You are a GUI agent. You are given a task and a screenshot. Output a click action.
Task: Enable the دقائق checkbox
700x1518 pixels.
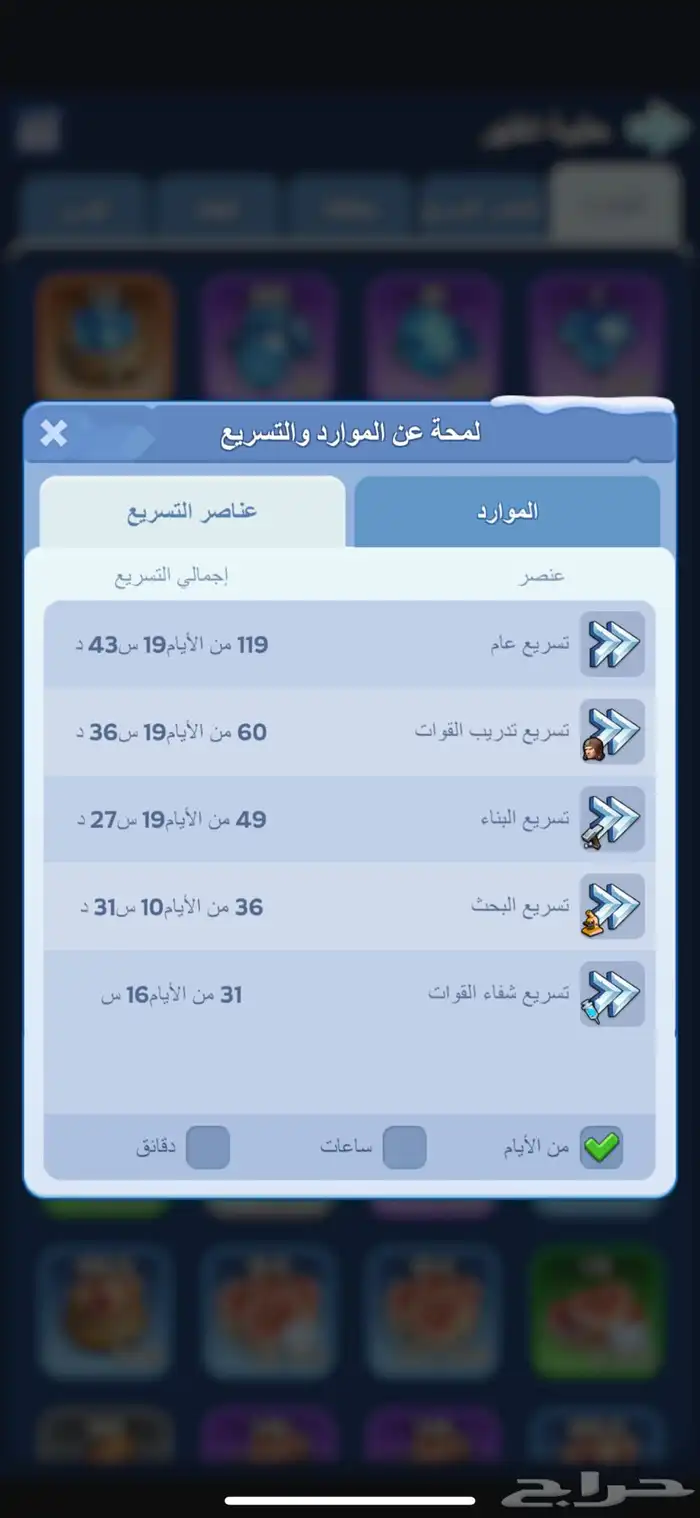click(x=208, y=1147)
